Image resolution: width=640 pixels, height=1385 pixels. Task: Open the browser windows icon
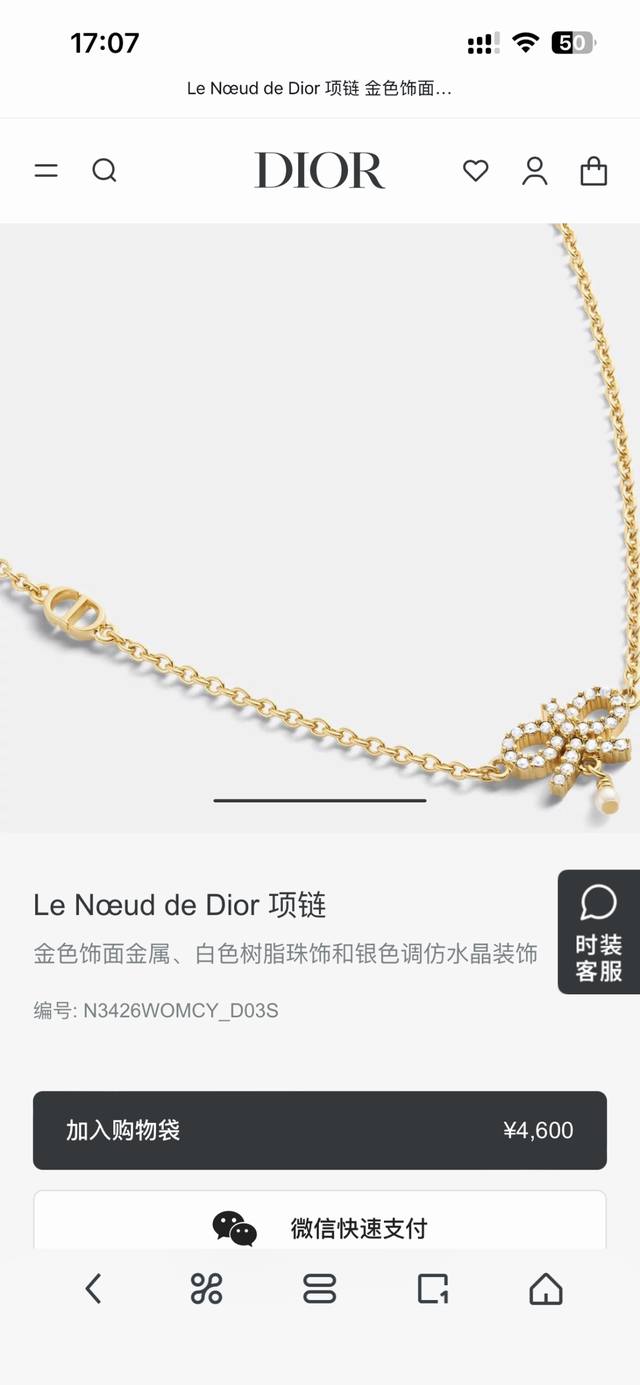coord(433,1289)
